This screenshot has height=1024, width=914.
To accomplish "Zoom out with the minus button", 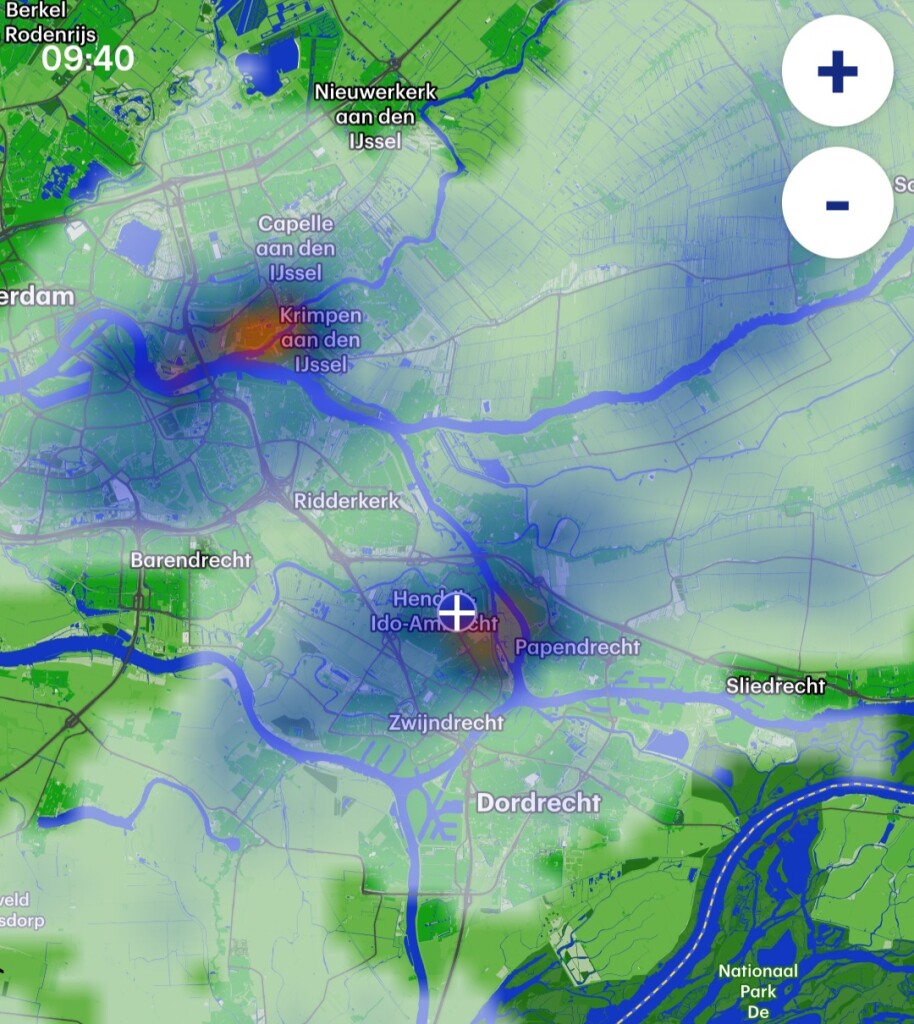I will tap(837, 204).
